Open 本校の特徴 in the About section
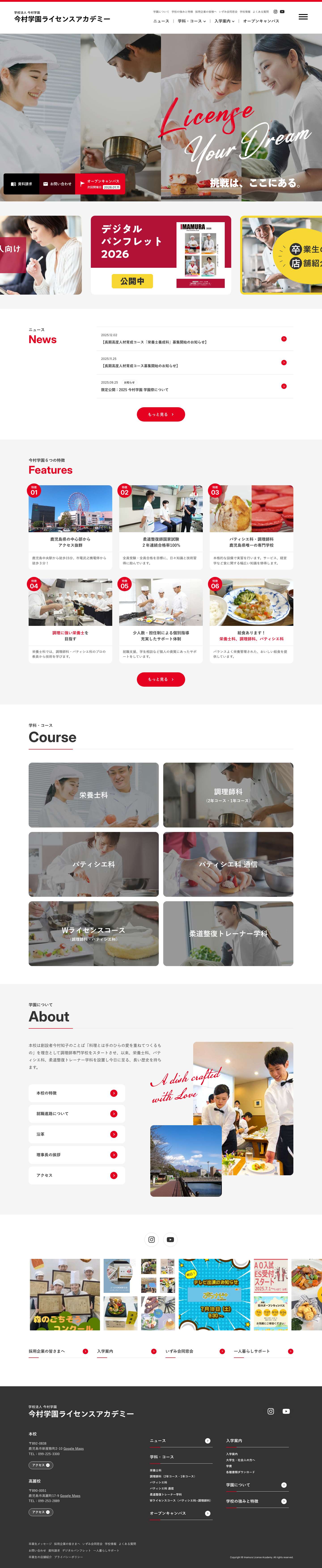Viewport: 322px width, 1568px height. pos(77,1093)
